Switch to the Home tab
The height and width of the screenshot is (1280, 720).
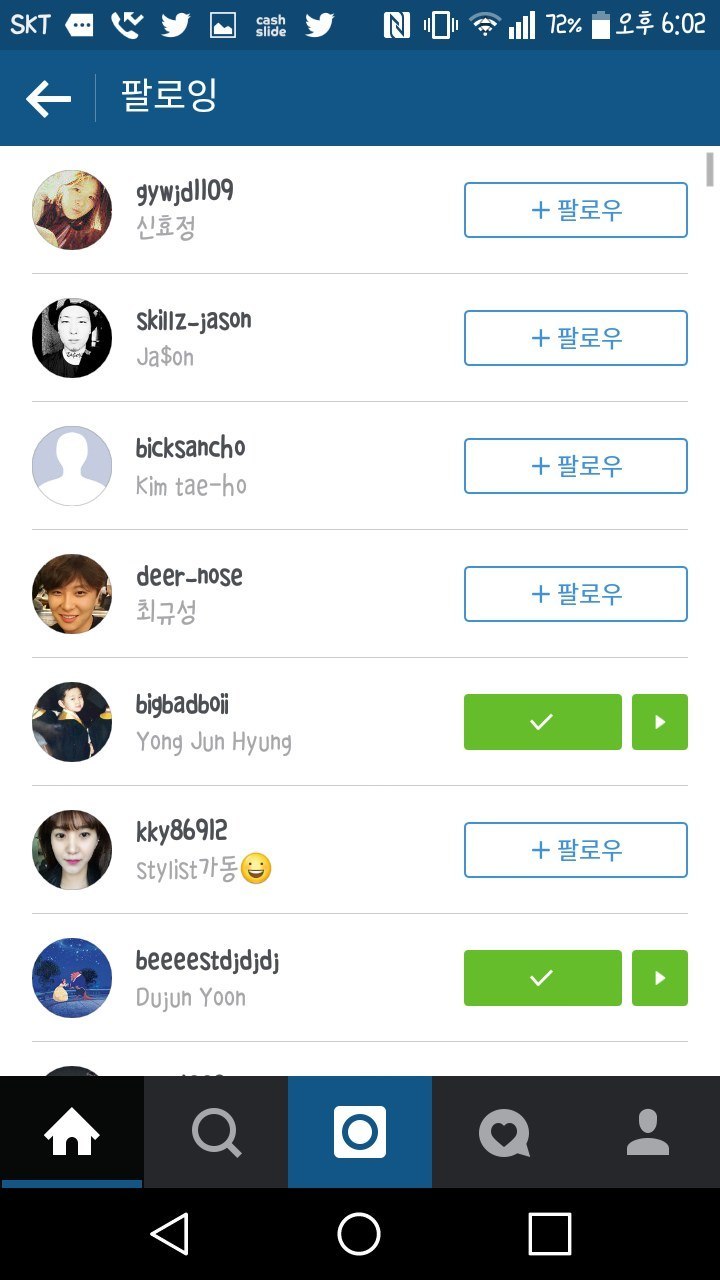72,1132
